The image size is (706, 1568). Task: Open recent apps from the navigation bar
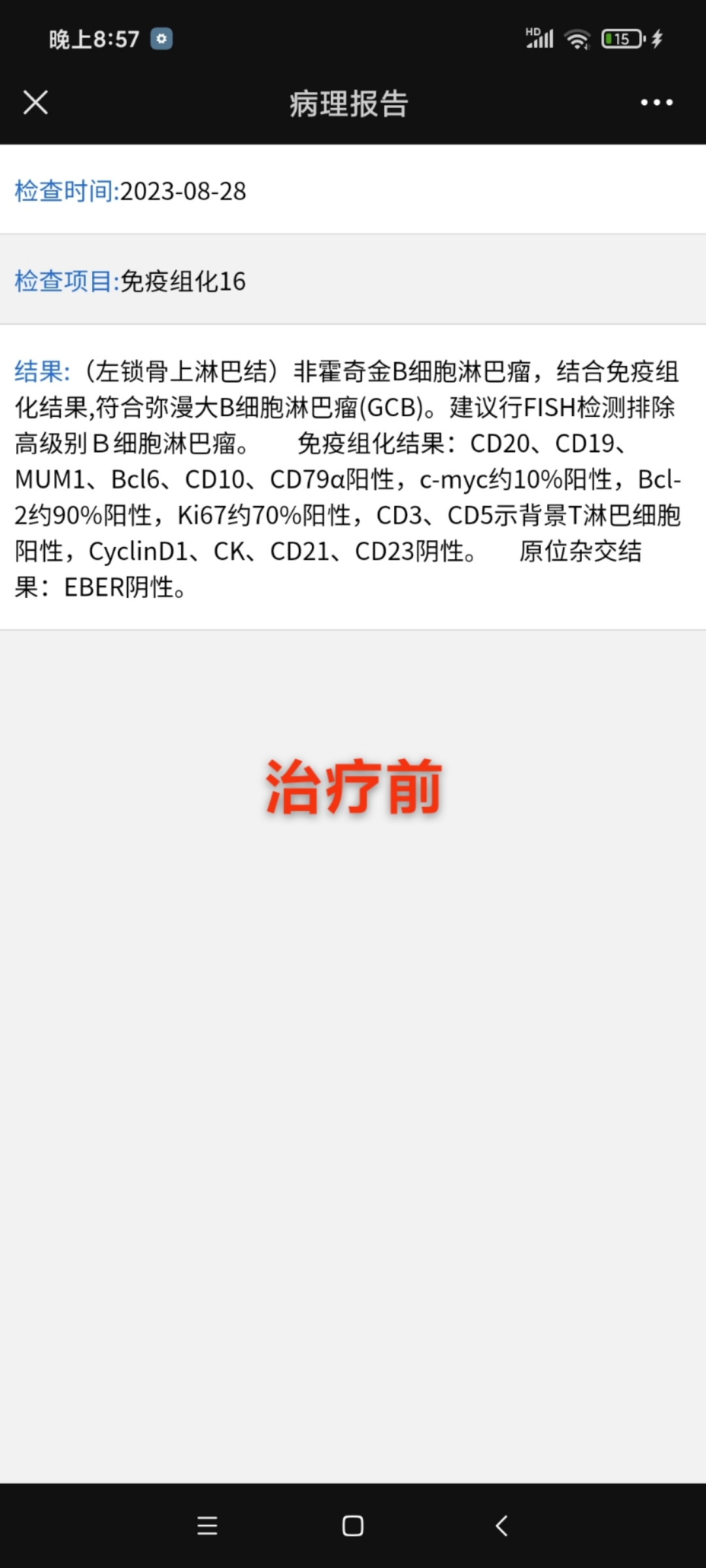click(x=207, y=1526)
